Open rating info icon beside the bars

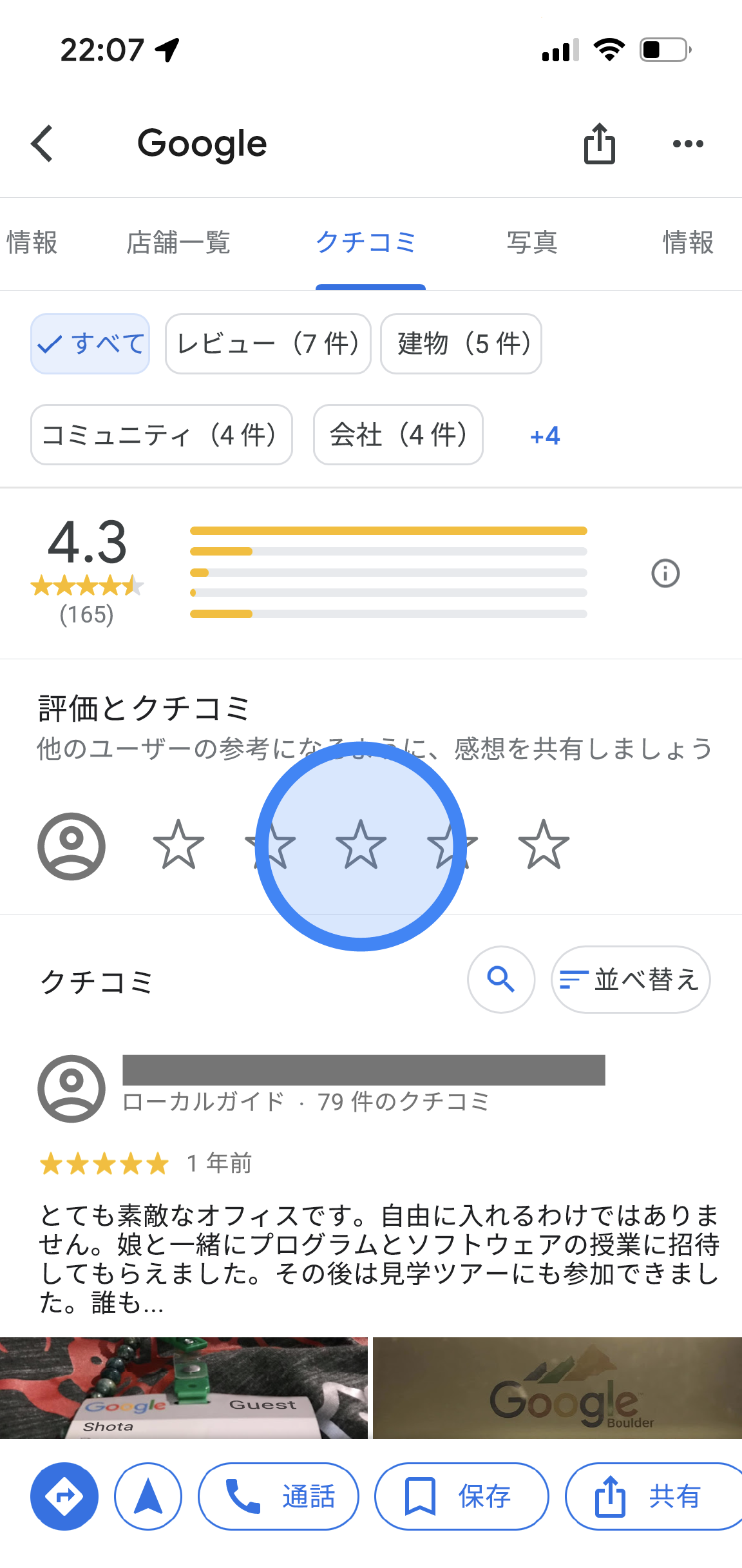665,573
